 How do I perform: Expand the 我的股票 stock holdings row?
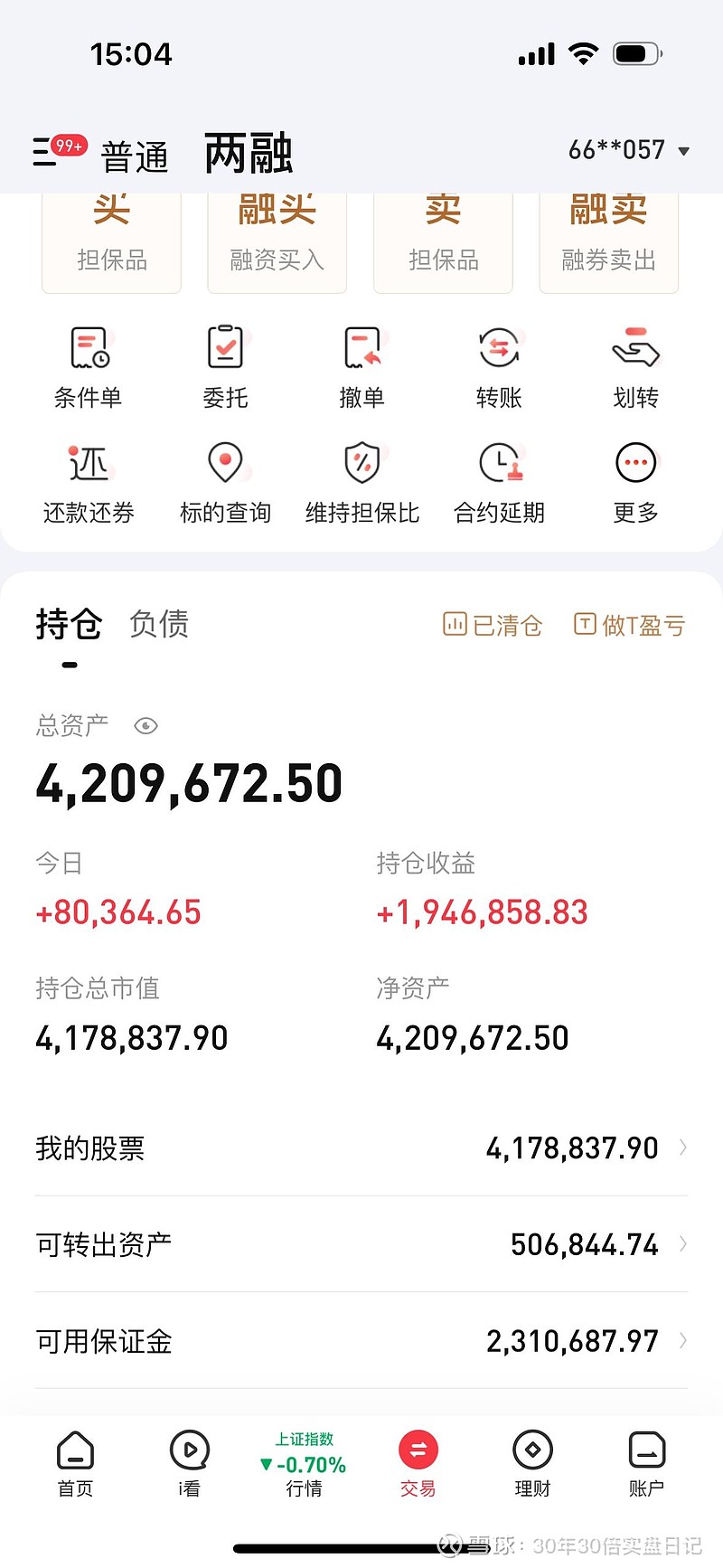click(x=361, y=1148)
